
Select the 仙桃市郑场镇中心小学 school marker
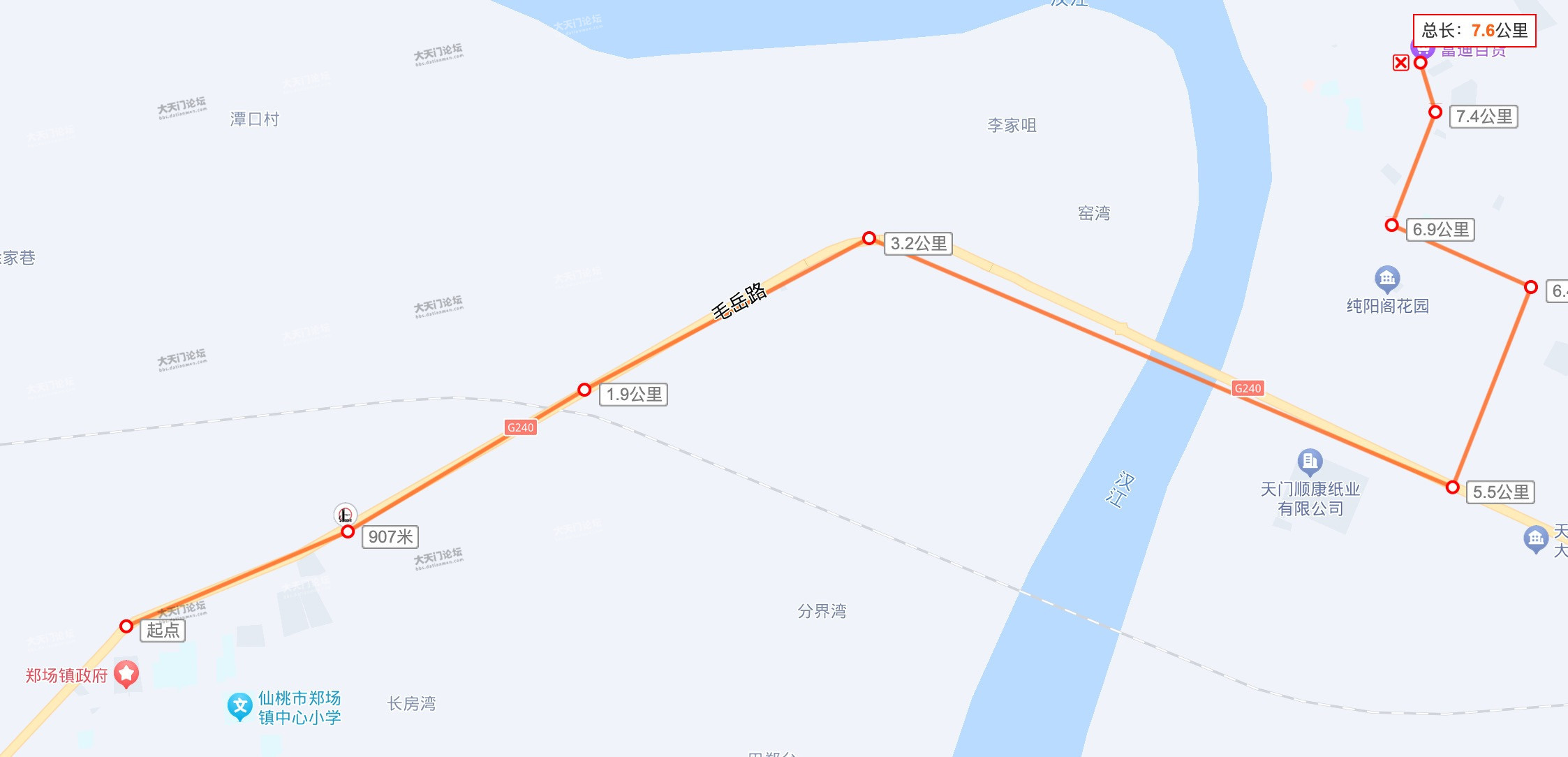tap(239, 707)
